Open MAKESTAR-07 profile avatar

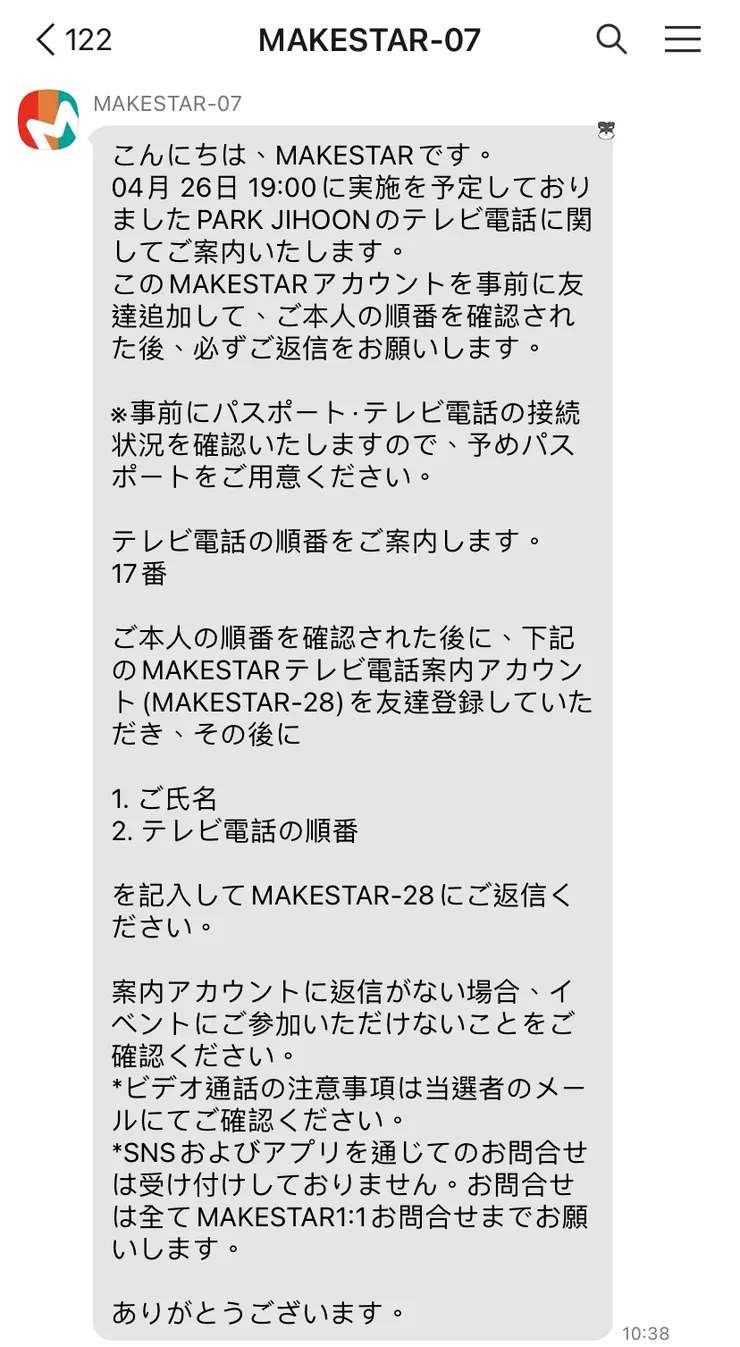click(48, 120)
